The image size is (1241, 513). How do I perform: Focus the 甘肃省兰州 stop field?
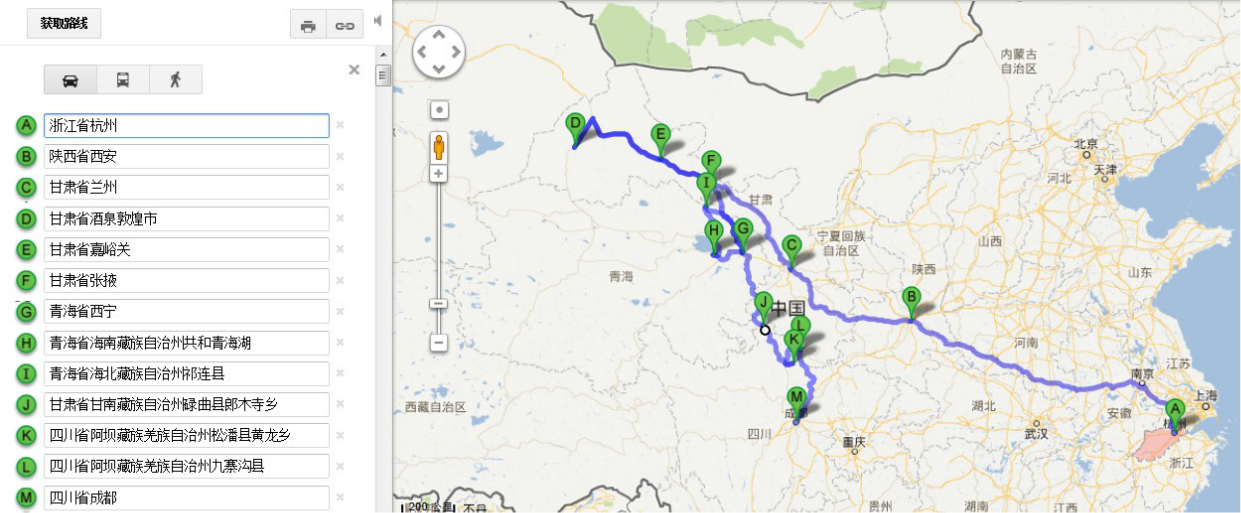(x=186, y=187)
